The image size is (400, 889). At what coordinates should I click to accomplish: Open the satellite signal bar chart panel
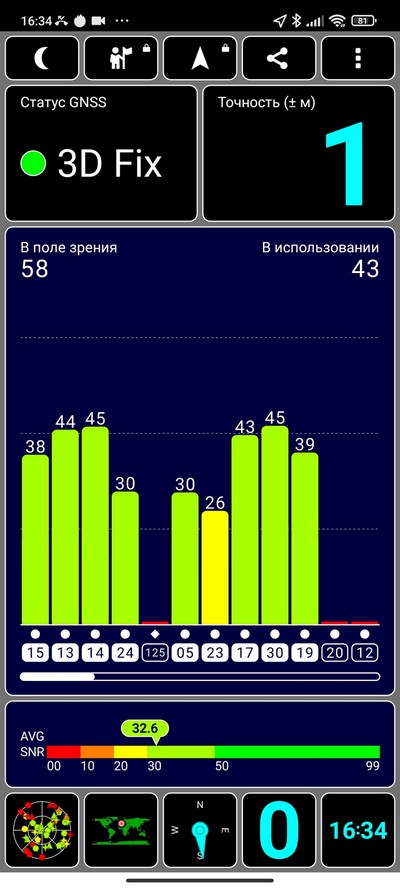click(x=200, y=461)
